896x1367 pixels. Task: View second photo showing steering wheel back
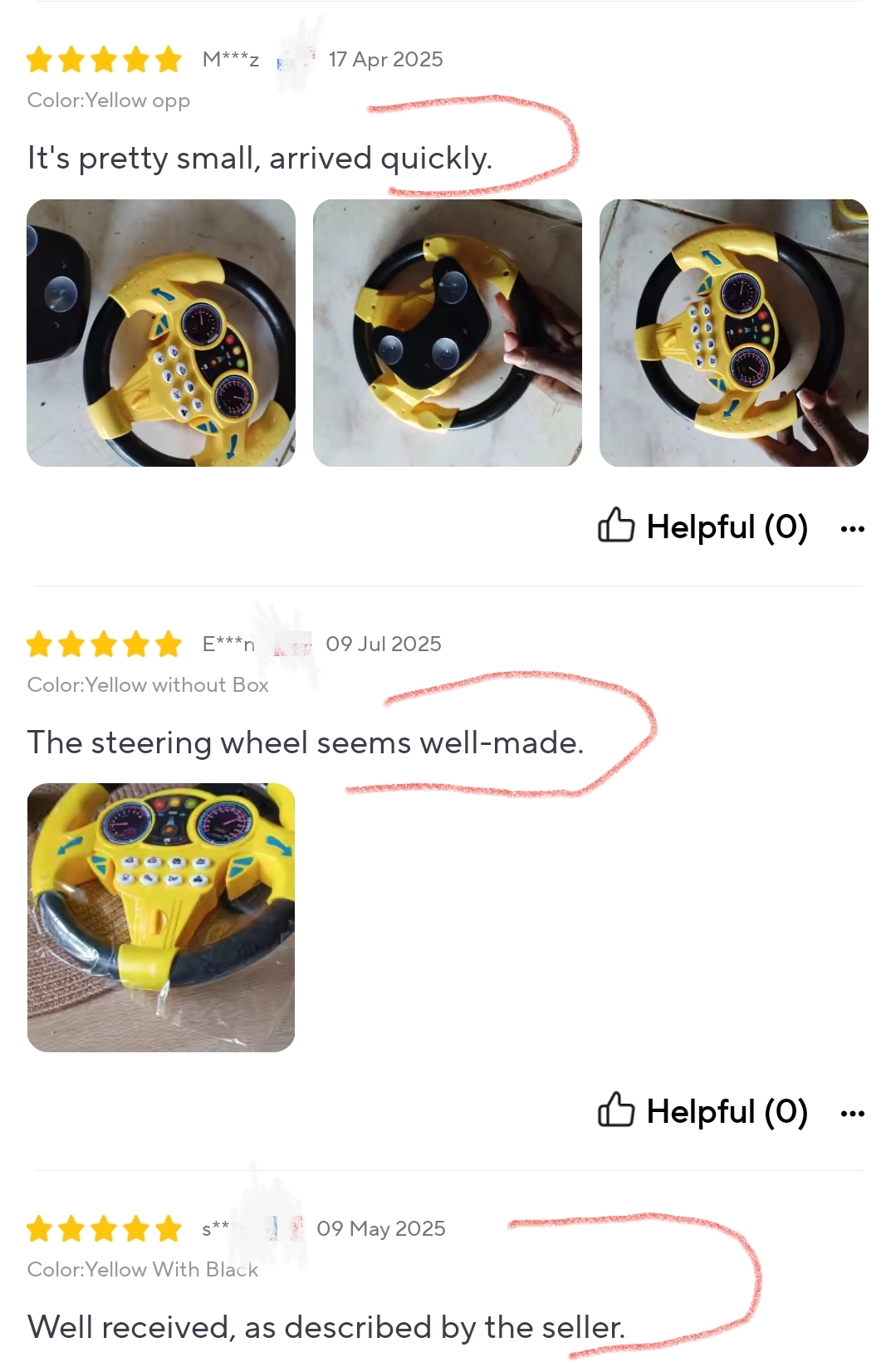pyautogui.click(x=447, y=333)
